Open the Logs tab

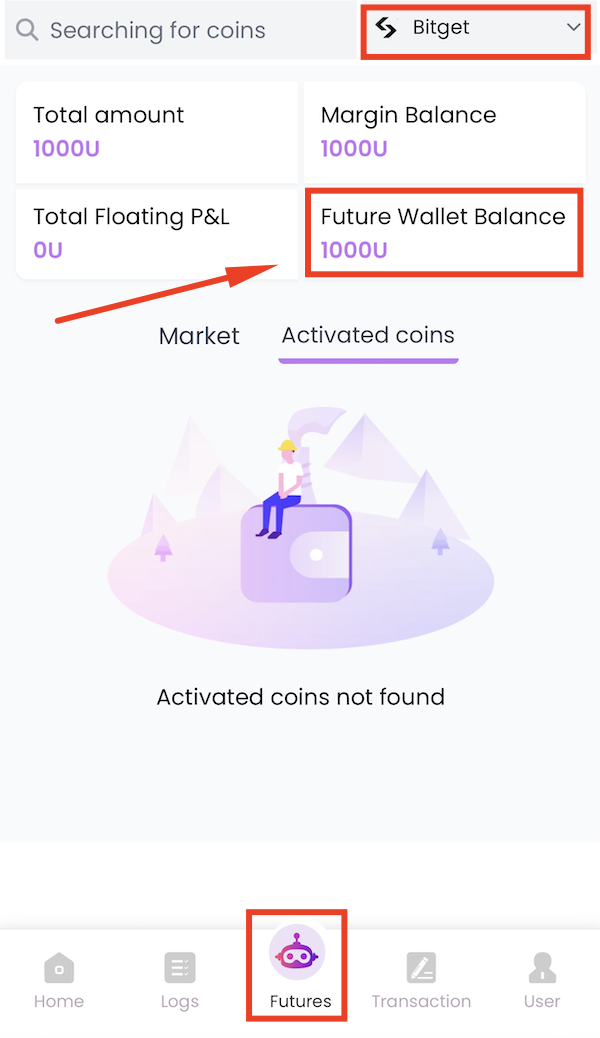180,979
